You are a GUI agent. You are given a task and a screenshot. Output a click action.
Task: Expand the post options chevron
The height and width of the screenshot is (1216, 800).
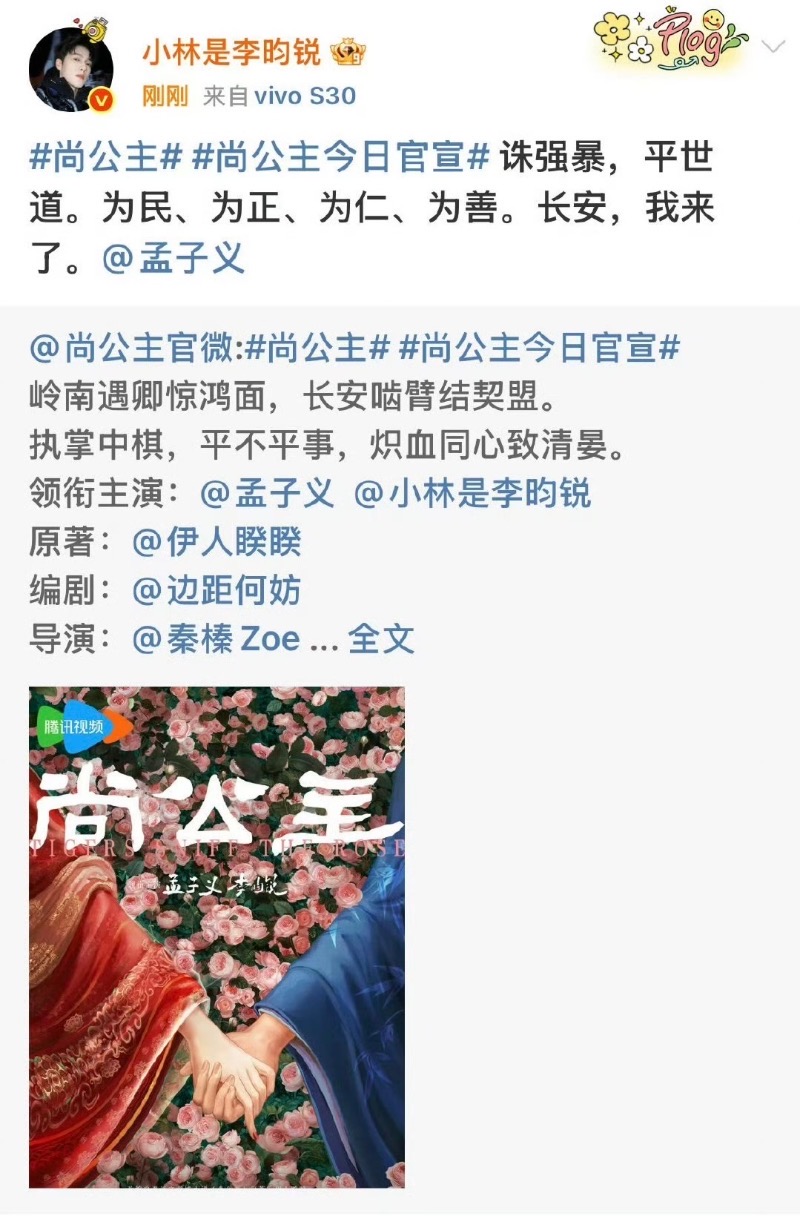pyautogui.click(x=772, y=47)
